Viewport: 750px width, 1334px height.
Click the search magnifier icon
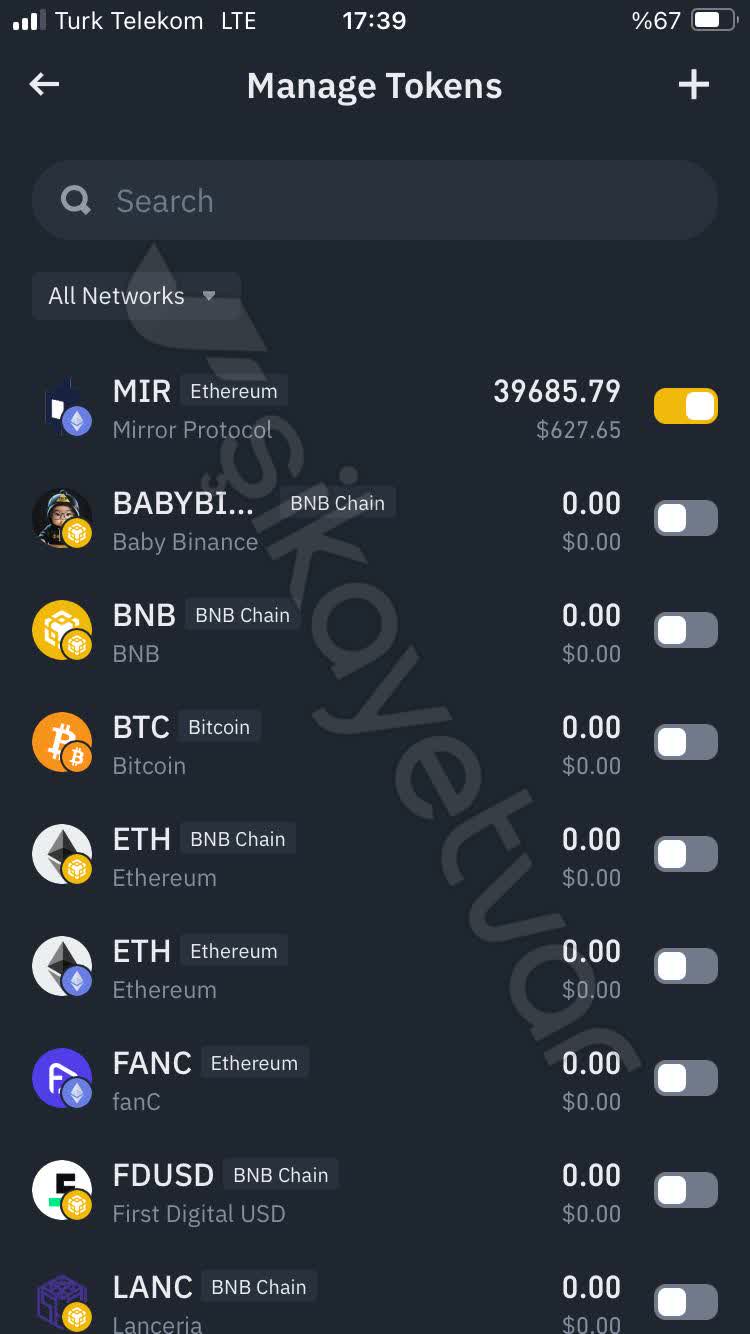pyautogui.click(x=75, y=200)
